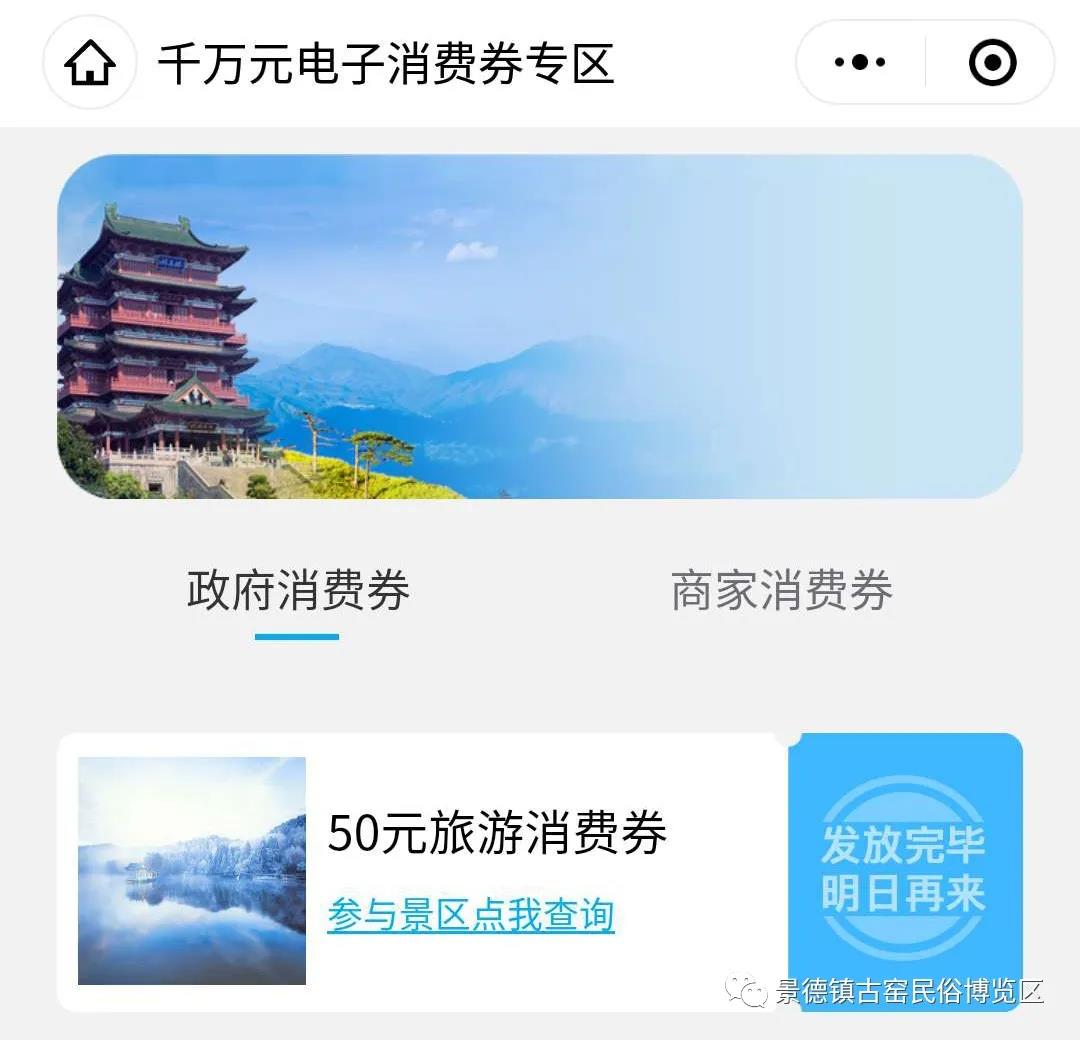Viewport: 1080px width, 1040px height.
Task: Go to the mini program home page
Action: [x=89, y=63]
